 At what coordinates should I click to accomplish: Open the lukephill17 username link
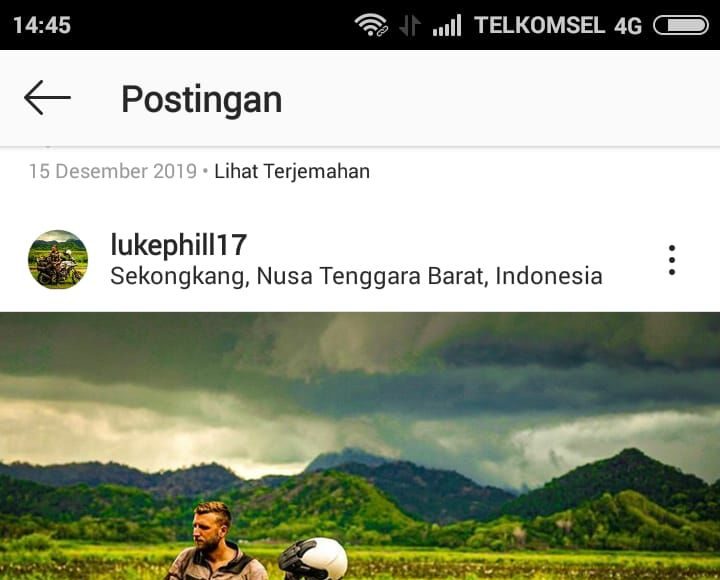178,245
